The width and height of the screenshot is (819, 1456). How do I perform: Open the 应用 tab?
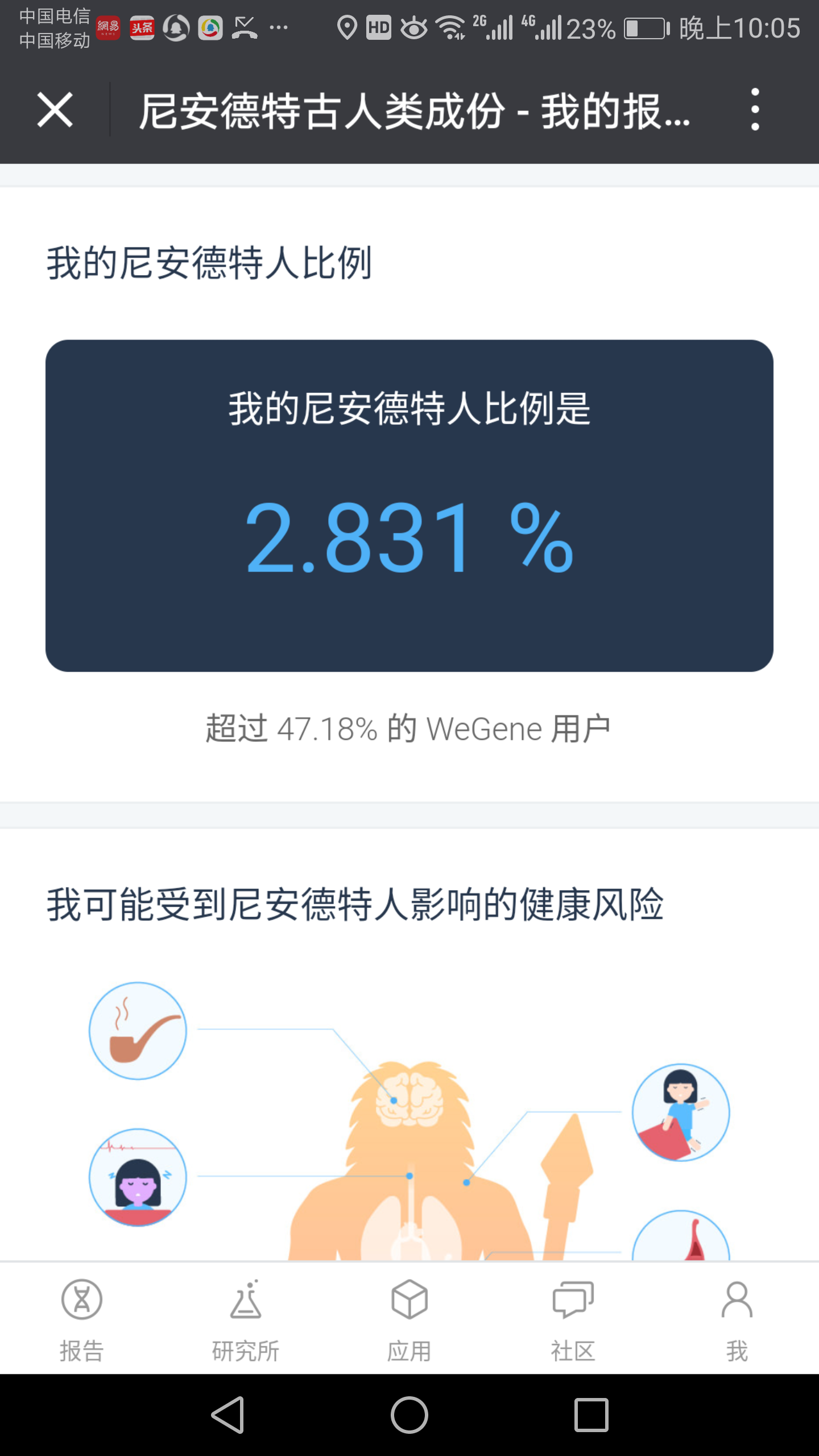pyautogui.click(x=409, y=1320)
